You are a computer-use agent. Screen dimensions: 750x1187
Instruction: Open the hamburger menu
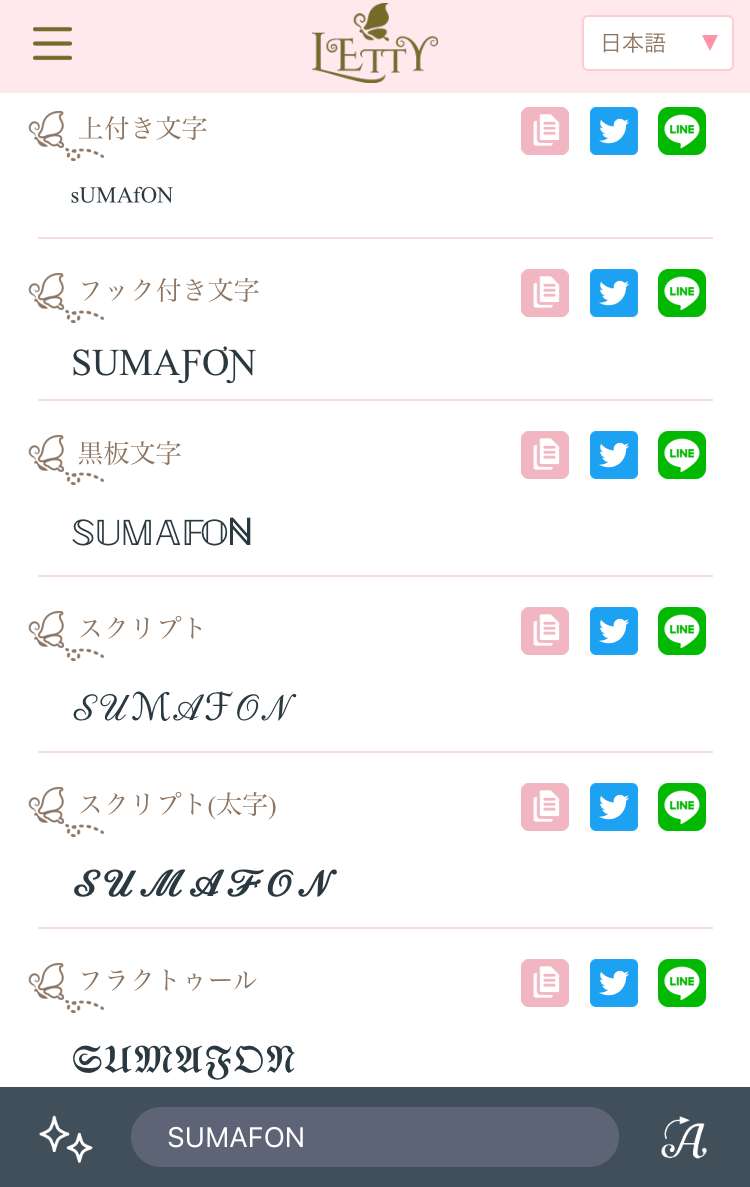pos(52,43)
